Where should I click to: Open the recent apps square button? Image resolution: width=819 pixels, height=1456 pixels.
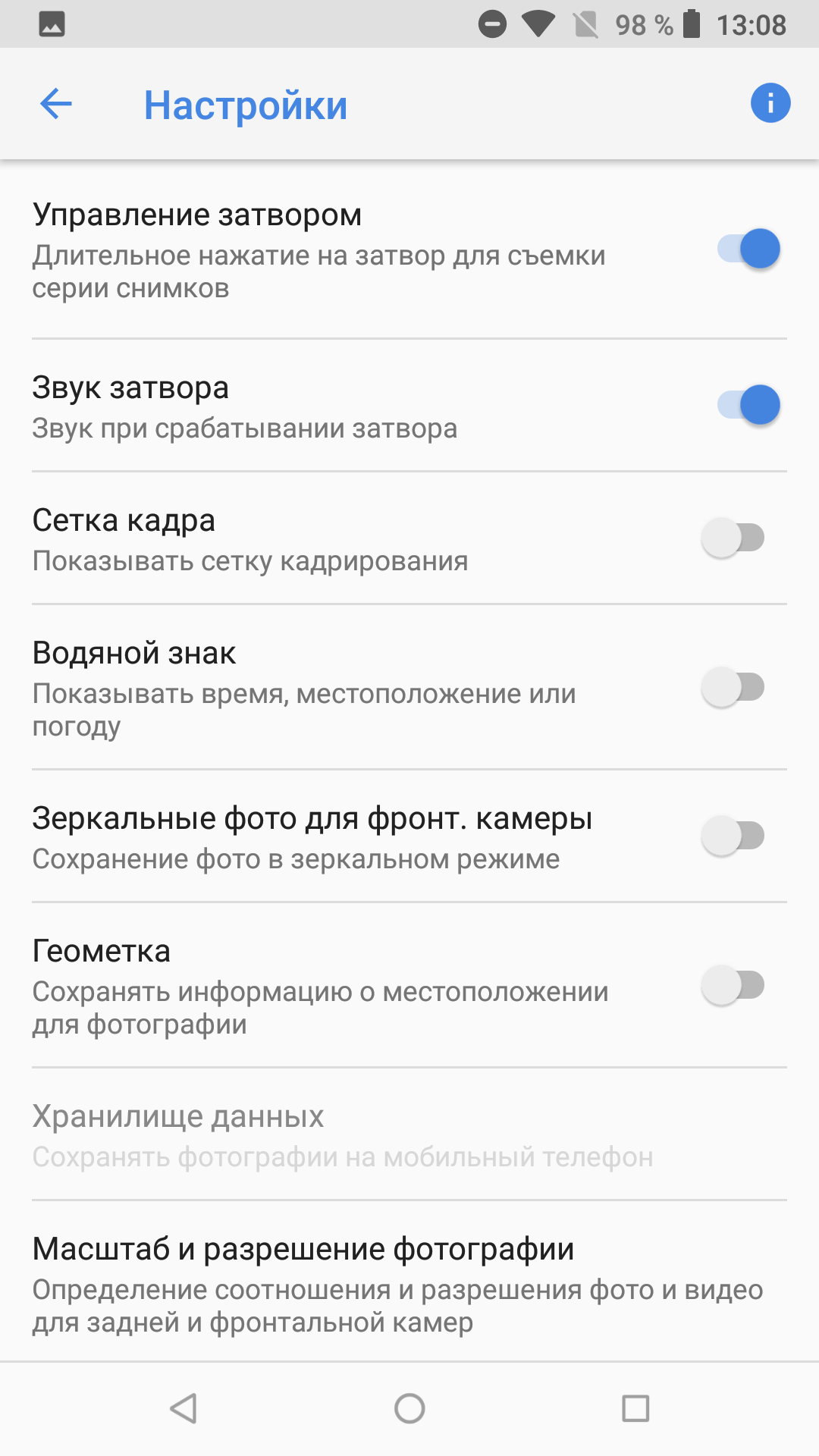(x=635, y=1408)
